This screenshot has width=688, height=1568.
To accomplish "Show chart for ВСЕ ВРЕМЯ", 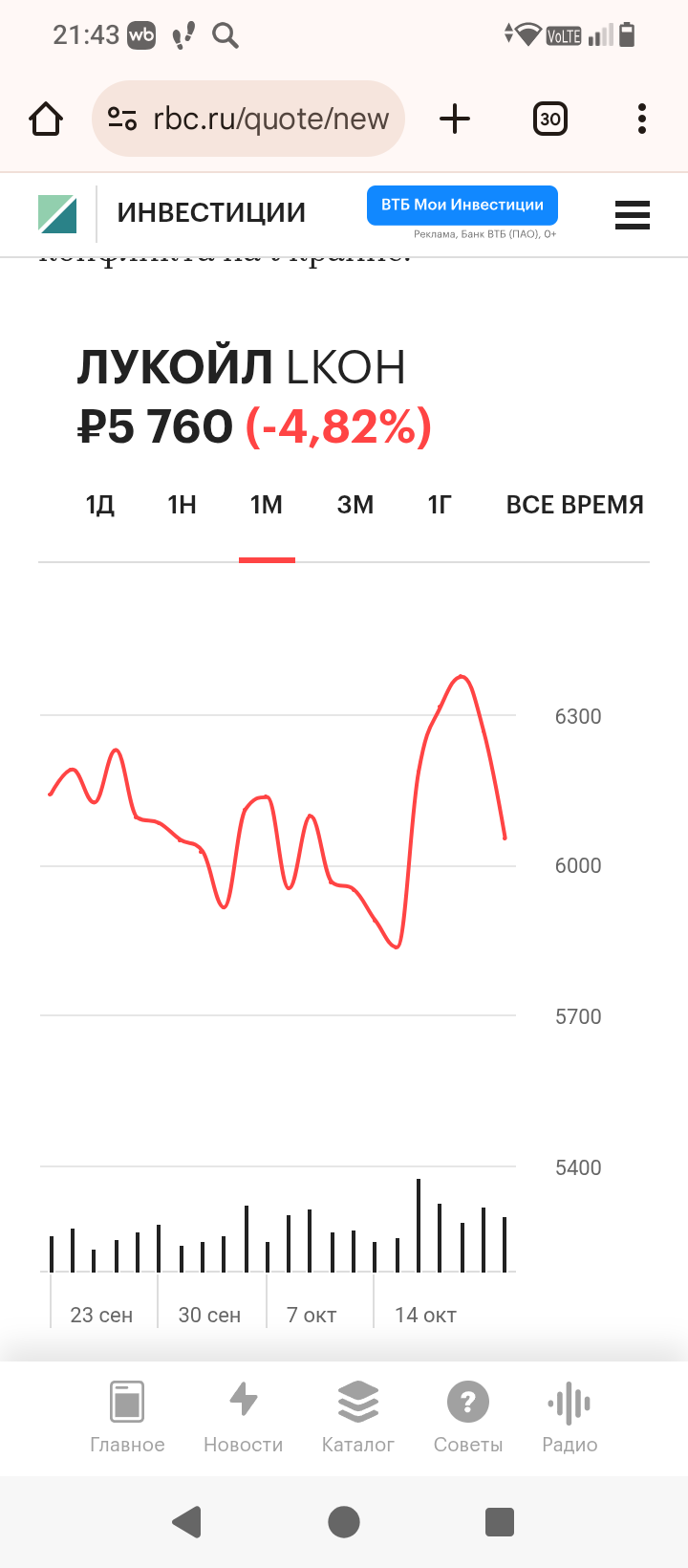I will point(574,505).
